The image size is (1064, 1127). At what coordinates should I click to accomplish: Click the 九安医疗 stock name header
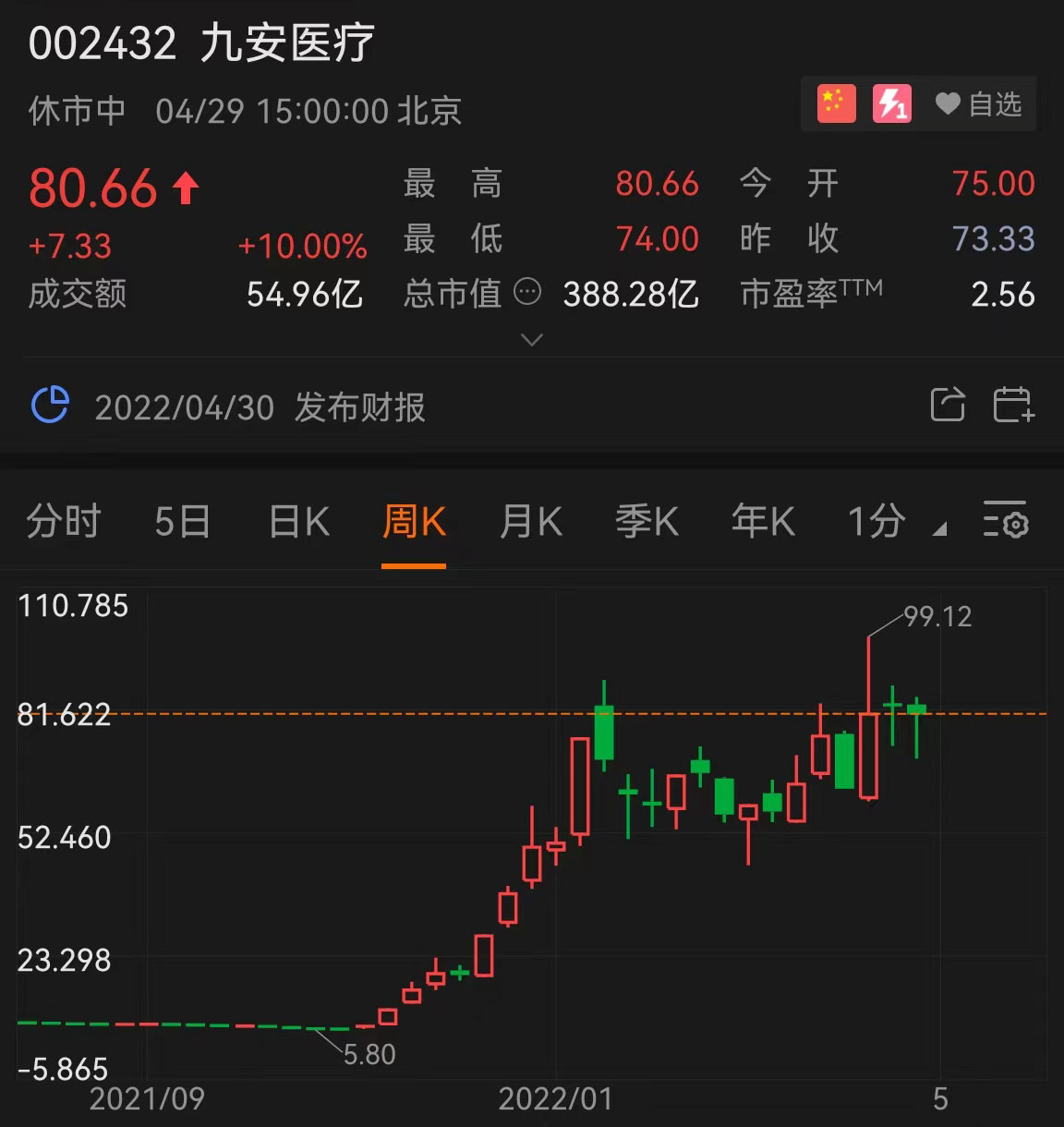tap(285, 42)
